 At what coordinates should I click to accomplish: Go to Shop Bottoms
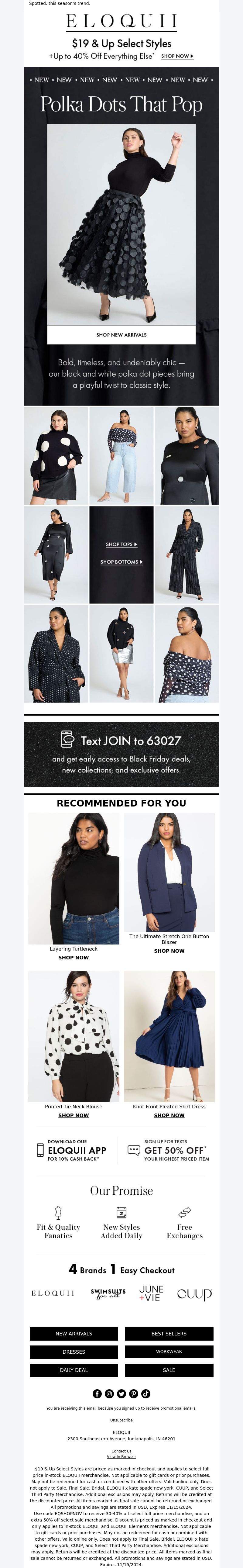click(122, 562)
